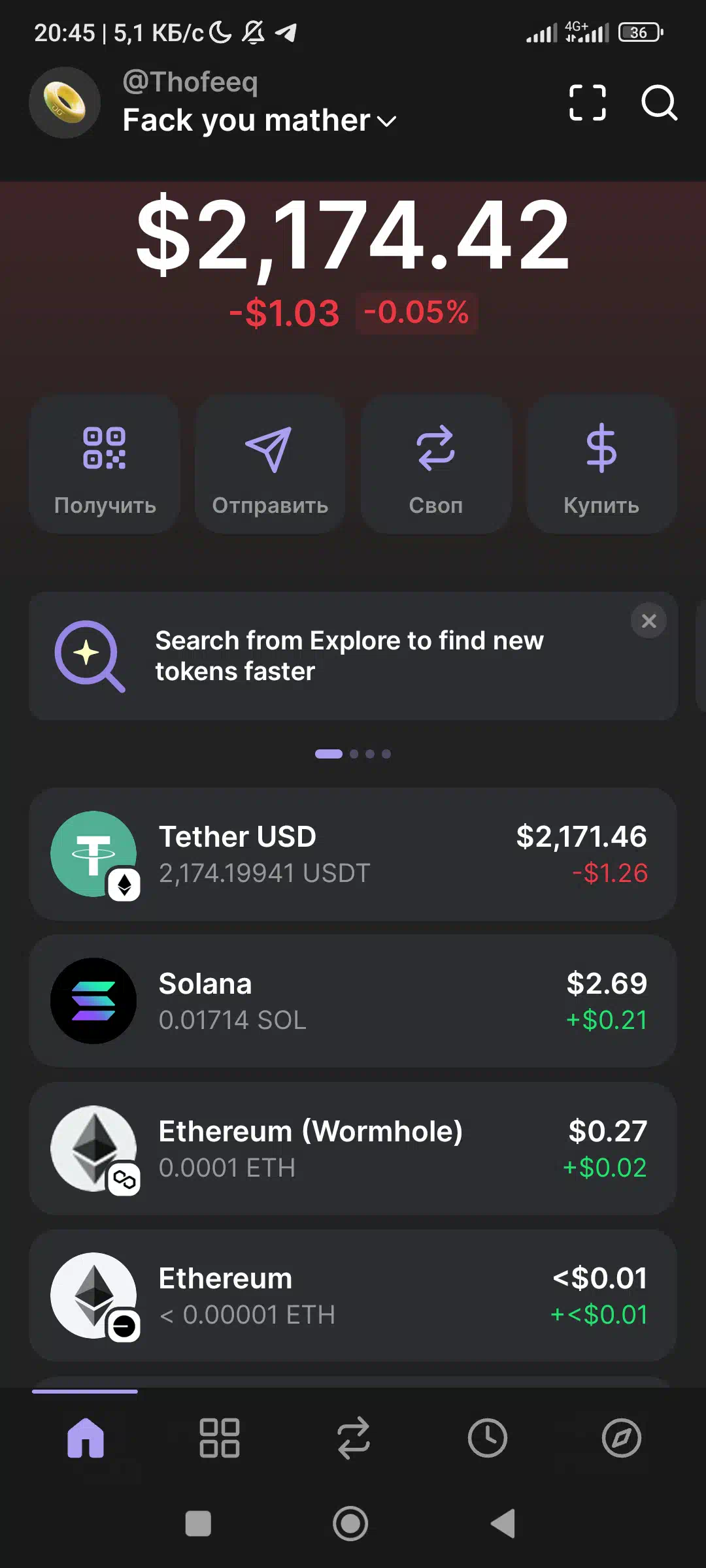Tap the Купить buy button
This screenshot has height=1568, width=706.
(x=601, y=464)
